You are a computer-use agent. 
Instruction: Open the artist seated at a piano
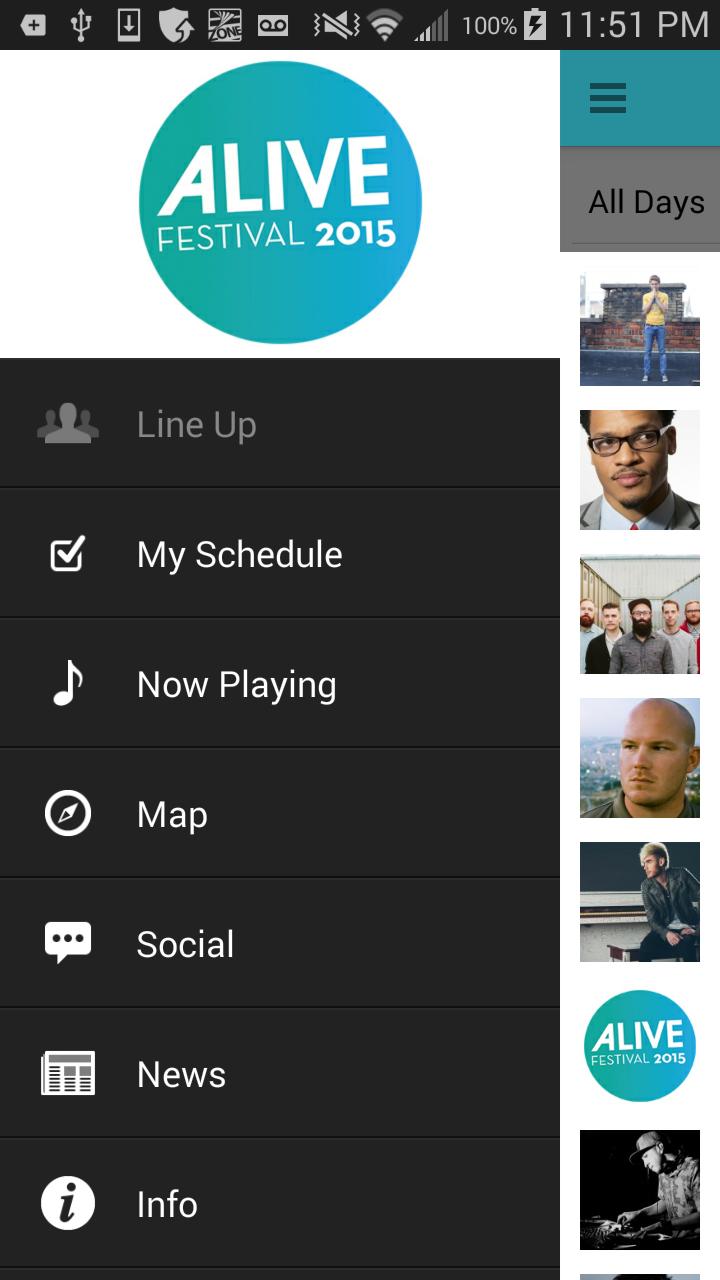coord(640,902)
